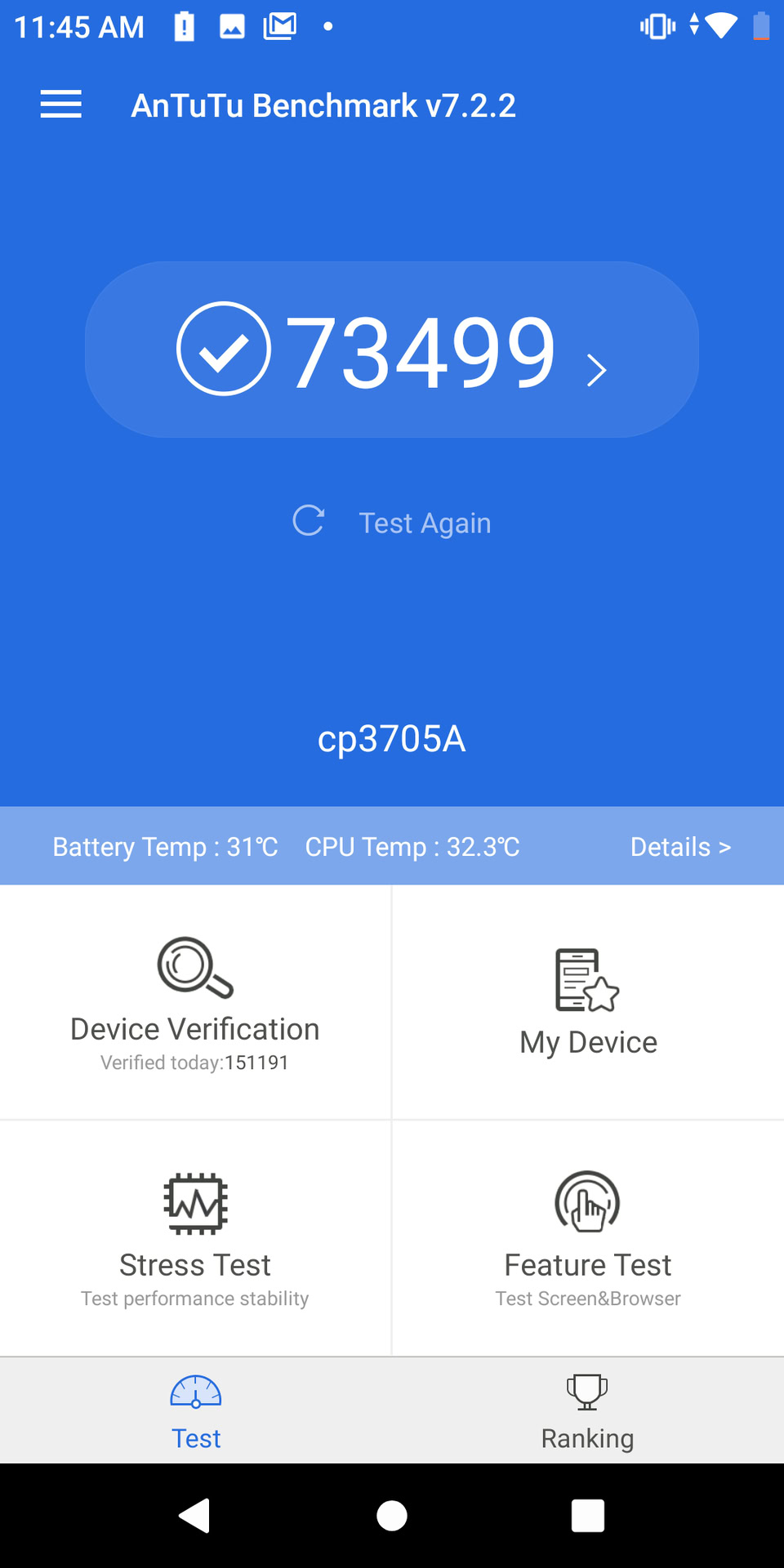Image resolution: width=784 pixels, height=1568 pixels.
Task: Open temperature Details
Action: coord(679,847)
